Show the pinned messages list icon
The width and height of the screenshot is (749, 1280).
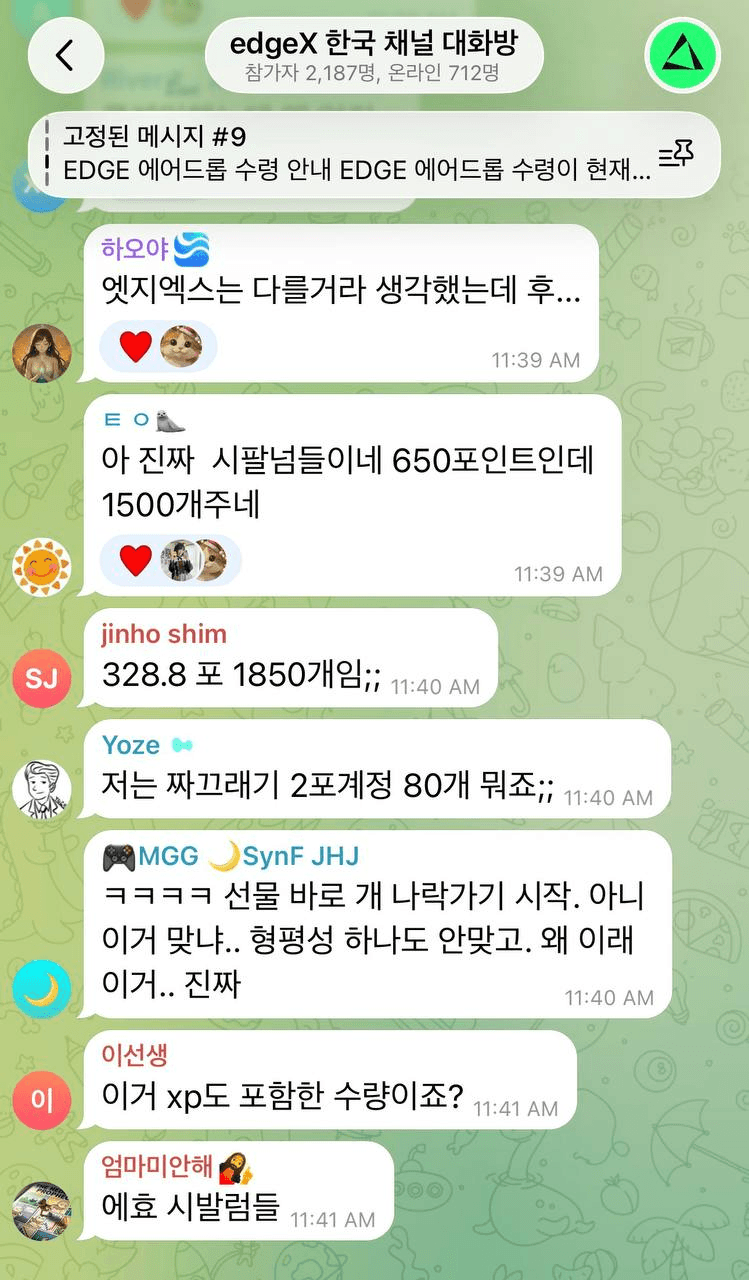676,154
